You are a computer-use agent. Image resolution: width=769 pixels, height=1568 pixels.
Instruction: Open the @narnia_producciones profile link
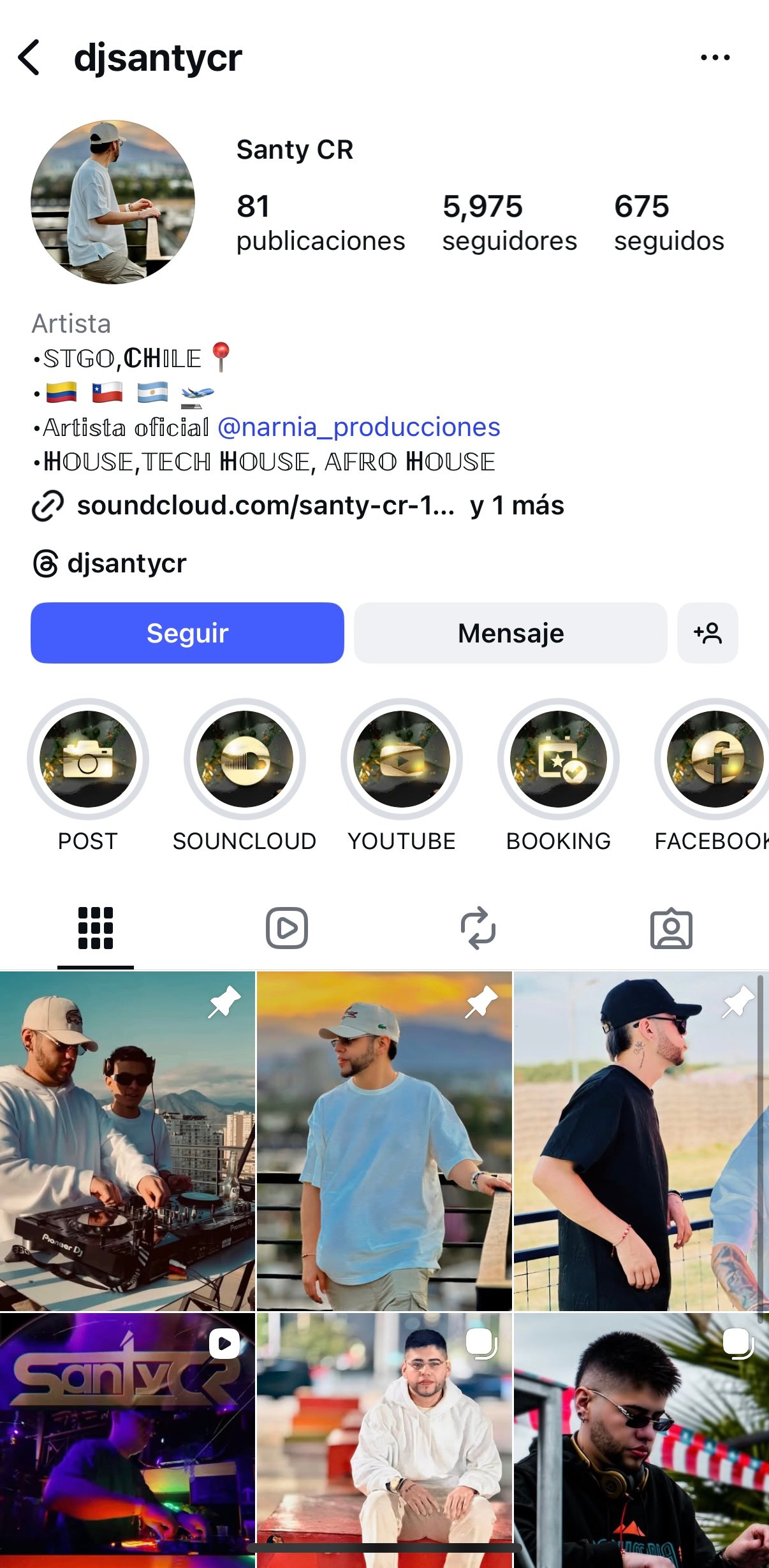coord(358,427)
